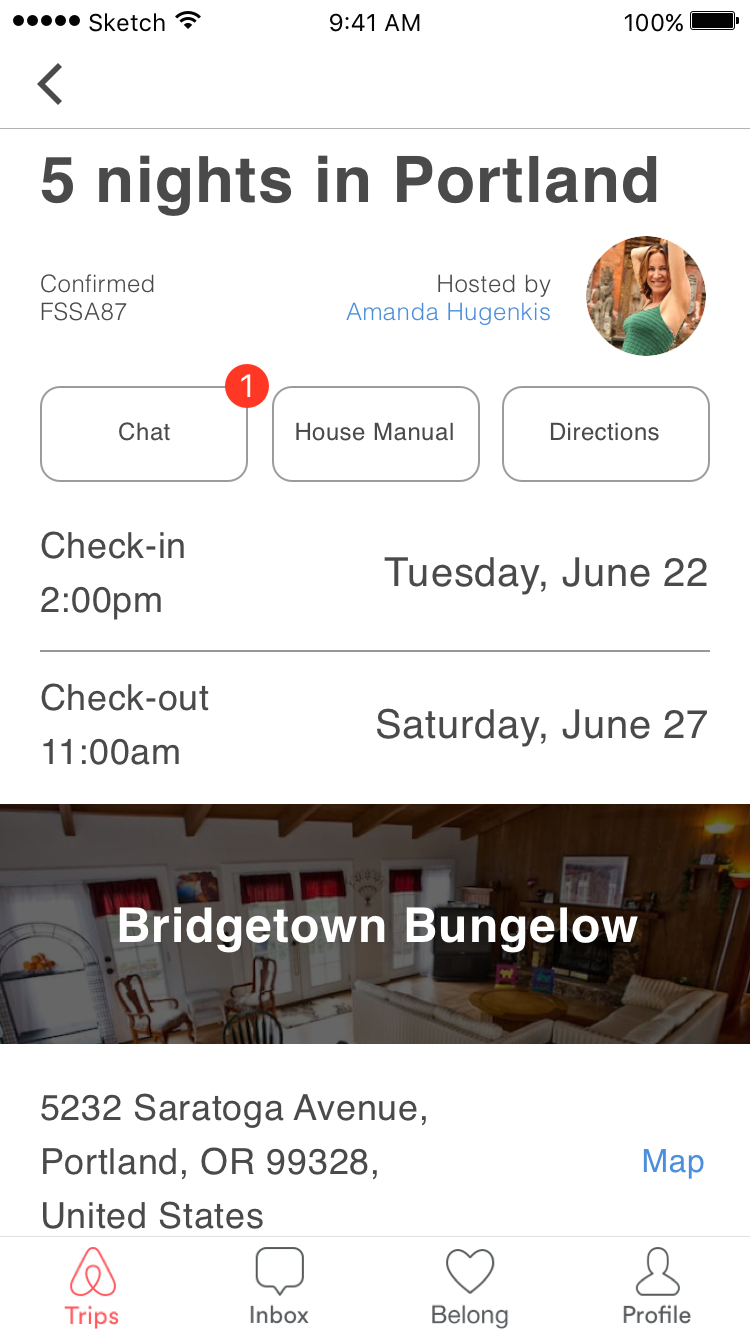
Task: Open the Chat with the host
Action: pyautogui.click(x=144, y=433)
